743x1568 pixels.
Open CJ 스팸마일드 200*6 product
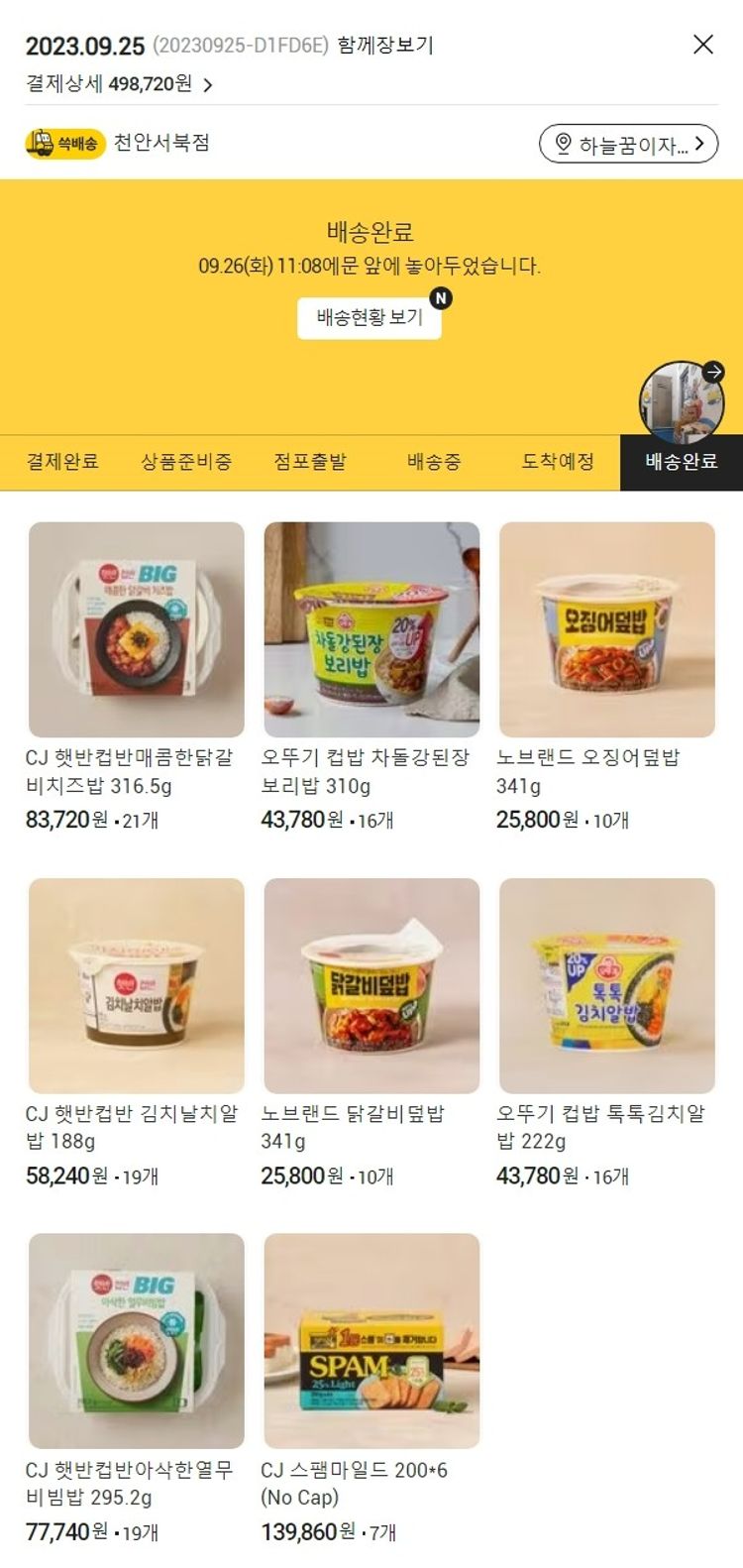(371, 1341)
